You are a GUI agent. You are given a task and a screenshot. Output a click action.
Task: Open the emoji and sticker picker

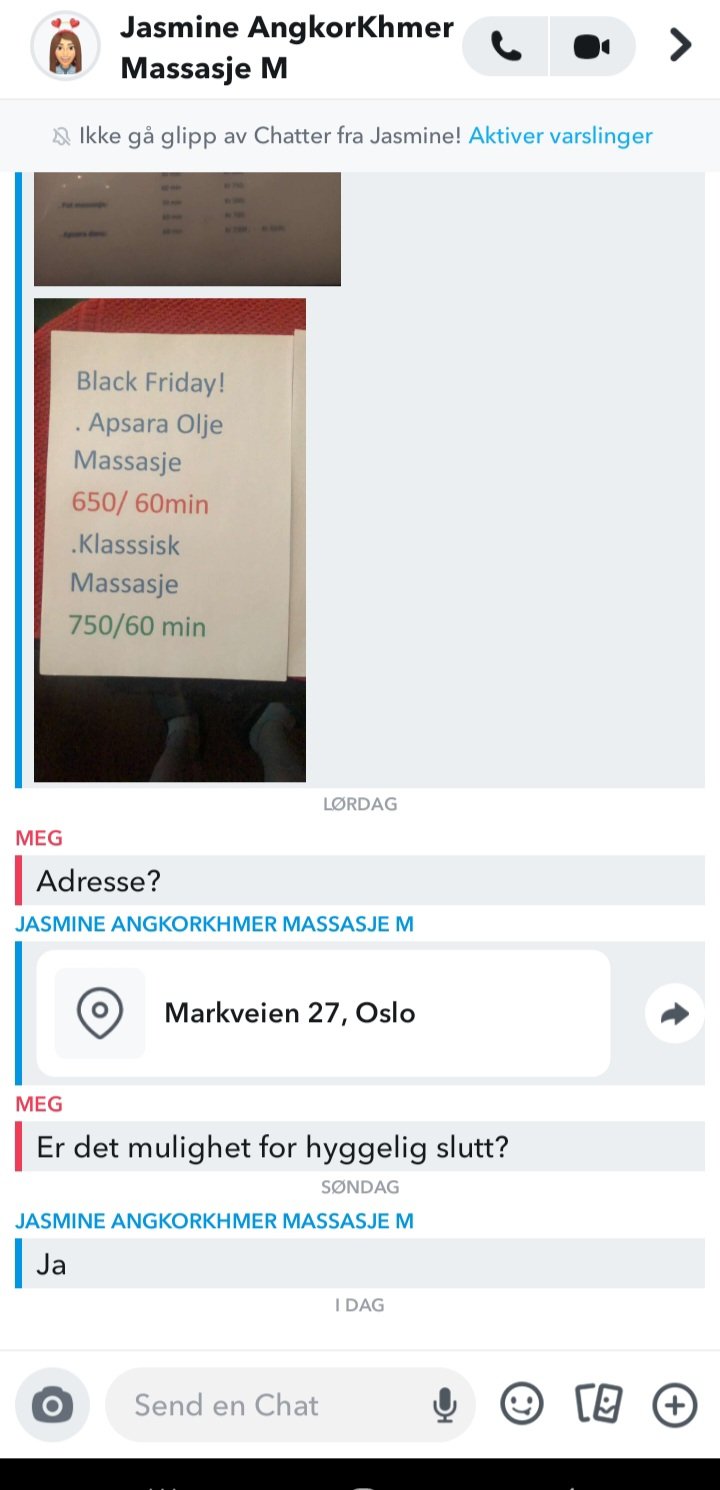[x=521, y=1404]
